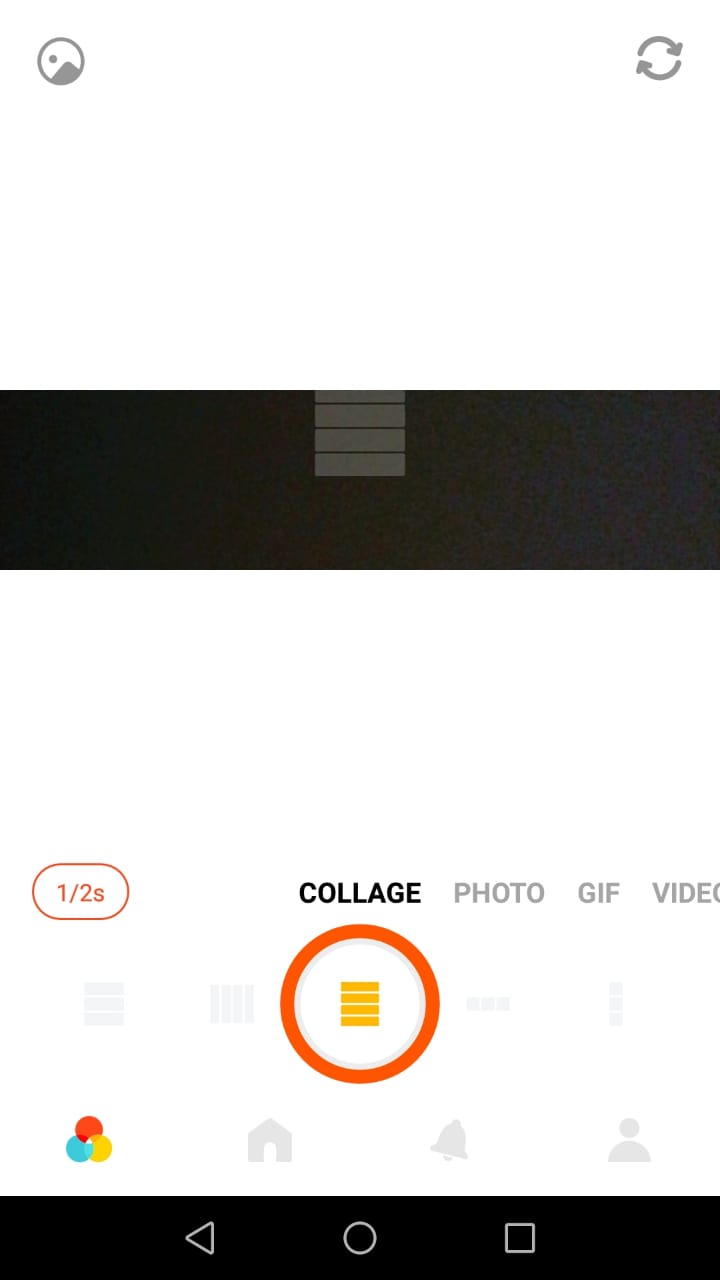Tap the orange shutter button to capture

[x=360, y=1004]
